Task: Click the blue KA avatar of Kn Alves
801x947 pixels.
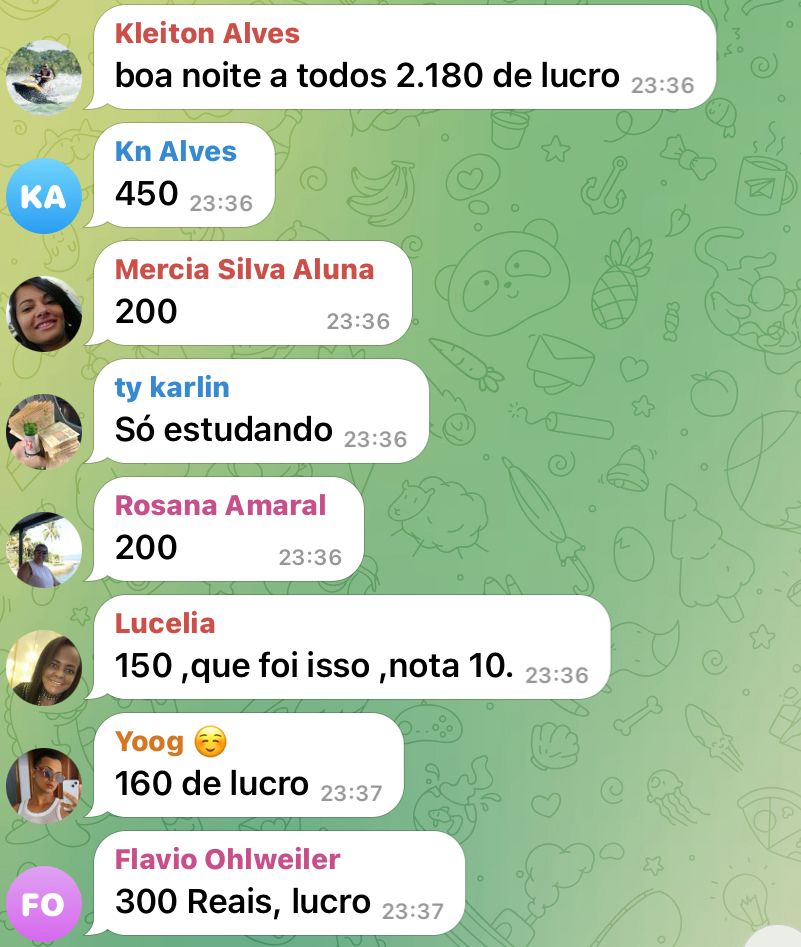Action: click(x=44, y=197)
